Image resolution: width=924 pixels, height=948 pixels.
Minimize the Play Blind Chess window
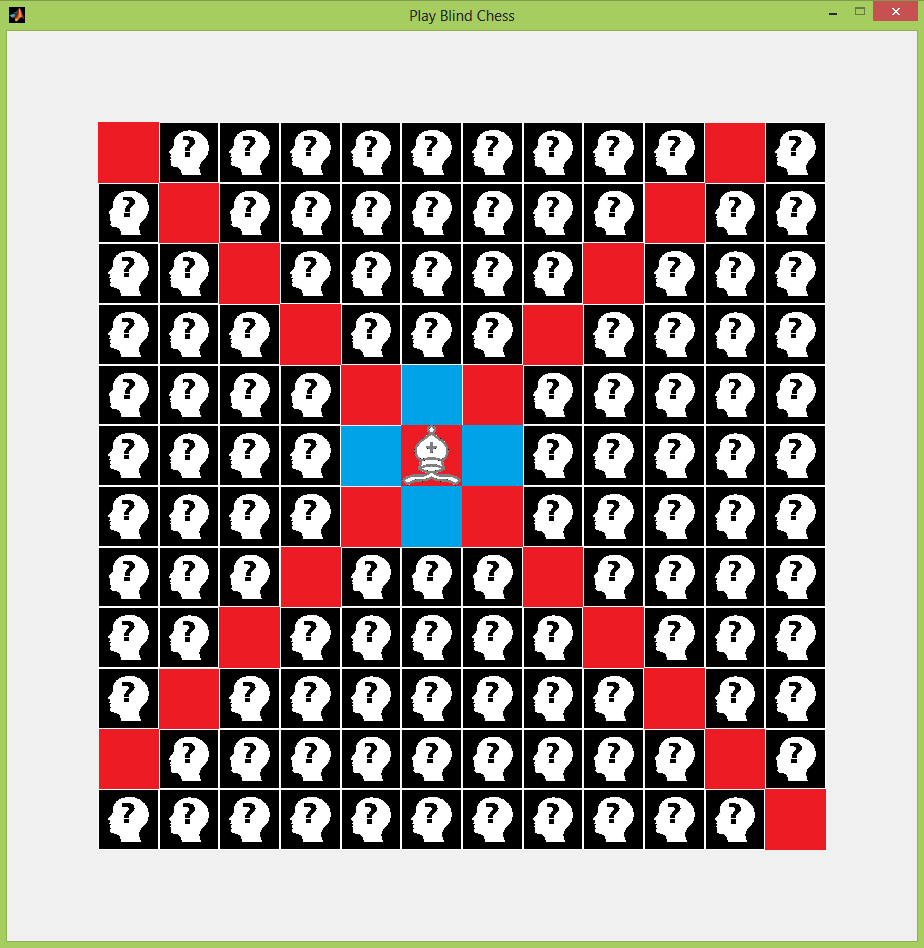(832, 12)
